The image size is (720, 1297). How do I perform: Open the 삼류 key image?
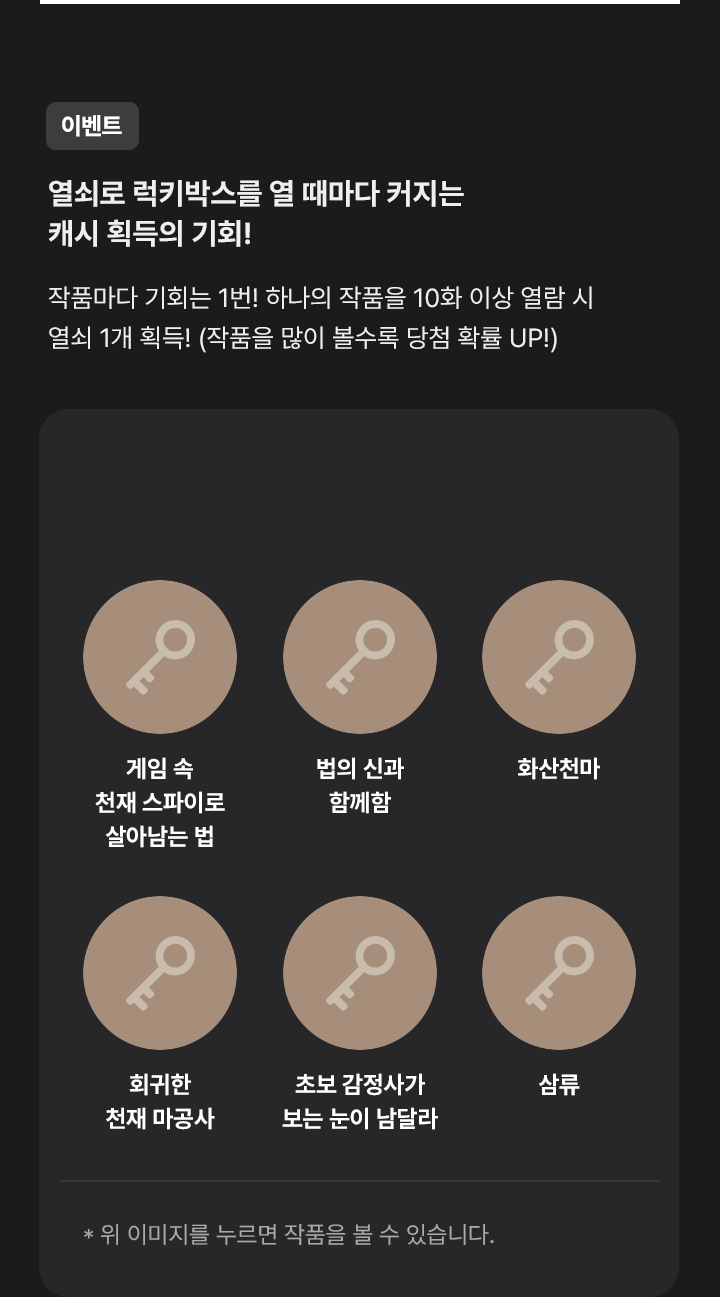point(559,973)
